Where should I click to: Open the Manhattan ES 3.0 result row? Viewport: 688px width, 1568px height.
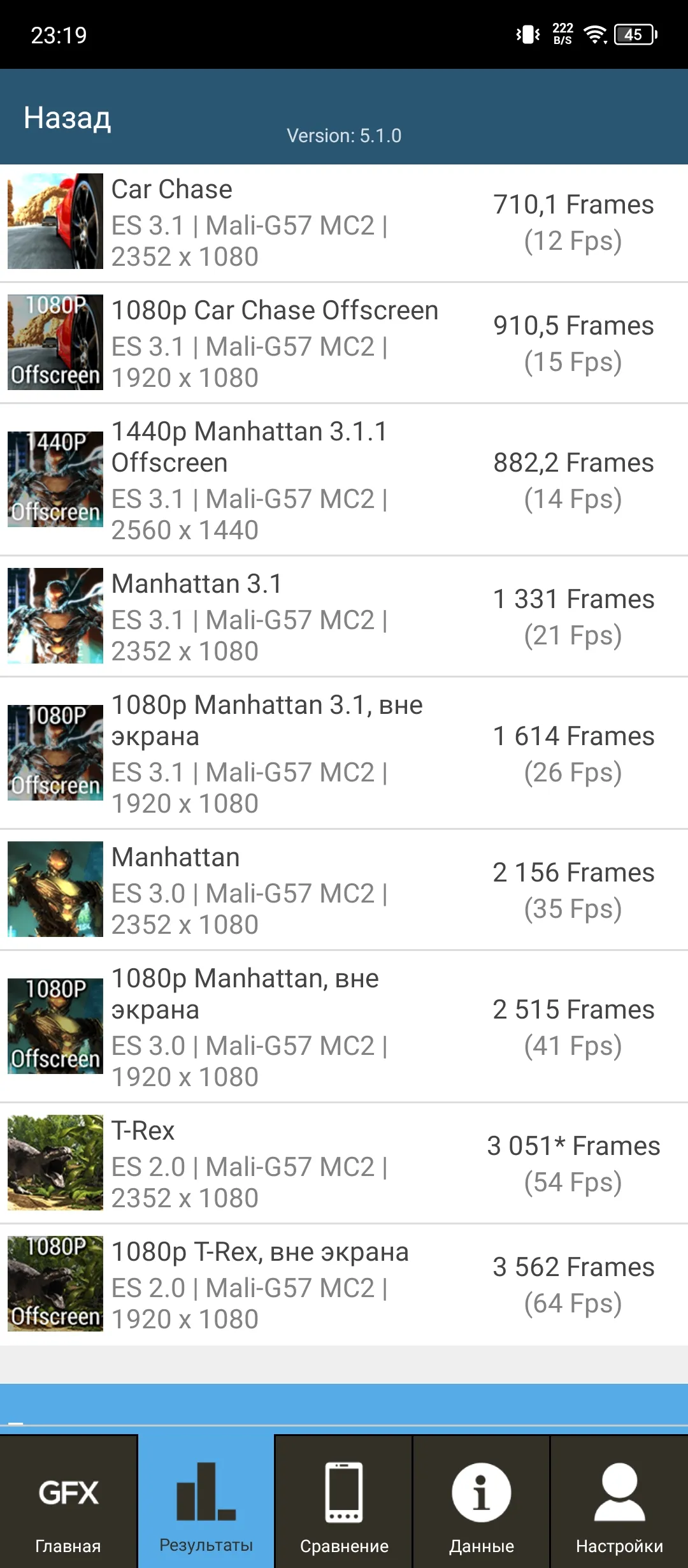tap(344, 890)
